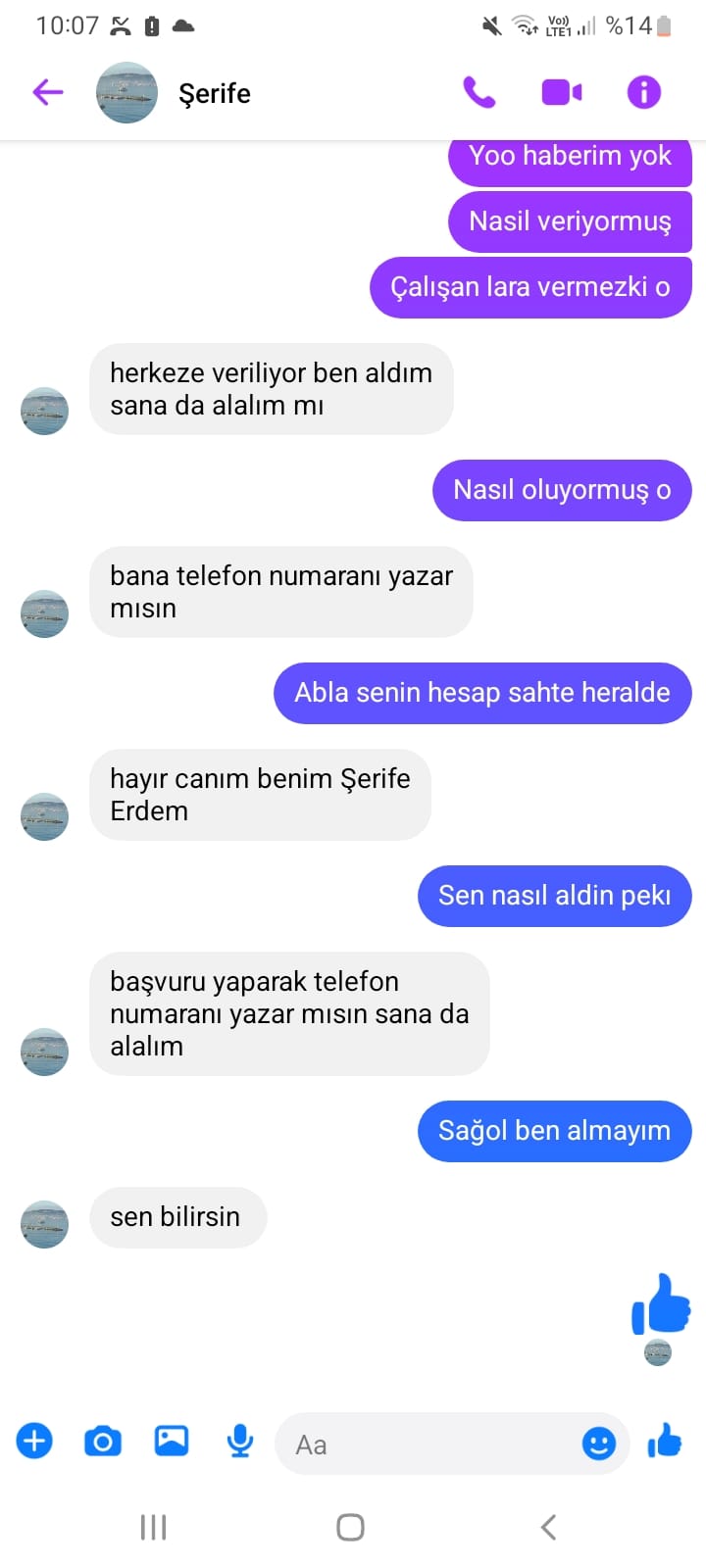Screen dimensions: 706x1568
Task: Send a thumbs-up like
Action: click(x=665, y=1441)
